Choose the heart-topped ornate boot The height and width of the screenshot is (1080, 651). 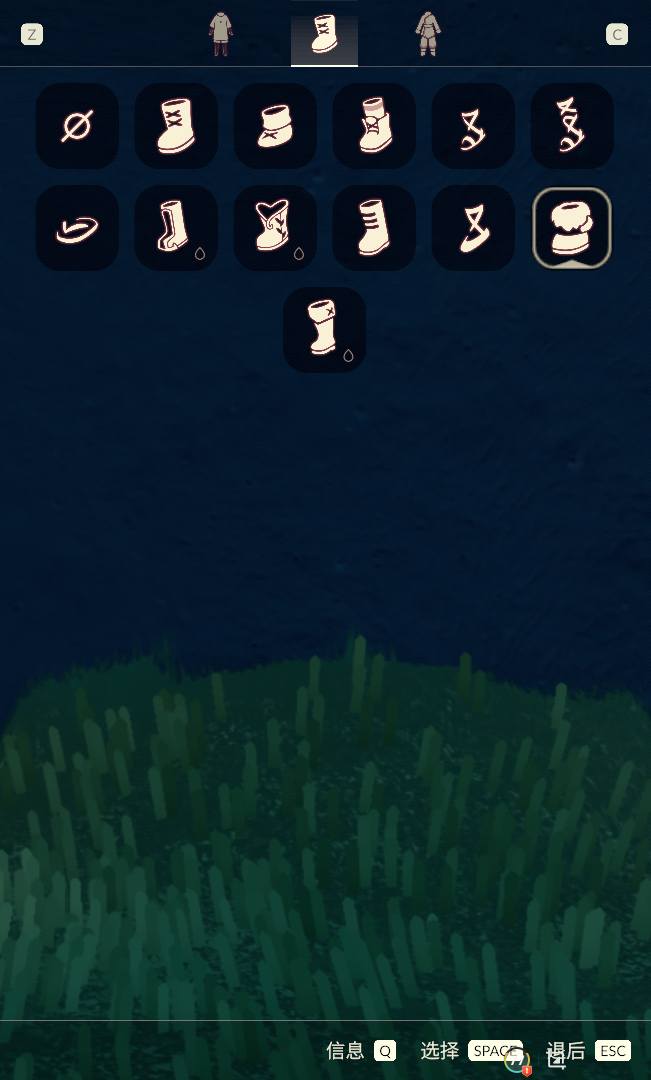275,228
